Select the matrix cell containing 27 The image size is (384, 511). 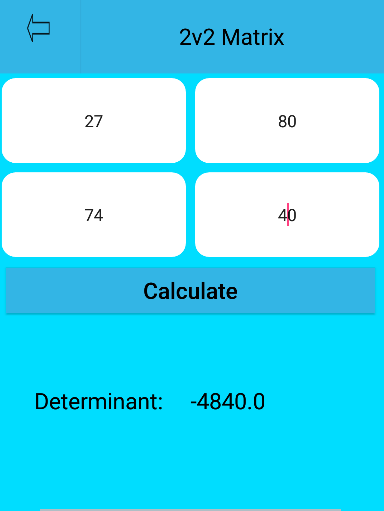point(94,121)
